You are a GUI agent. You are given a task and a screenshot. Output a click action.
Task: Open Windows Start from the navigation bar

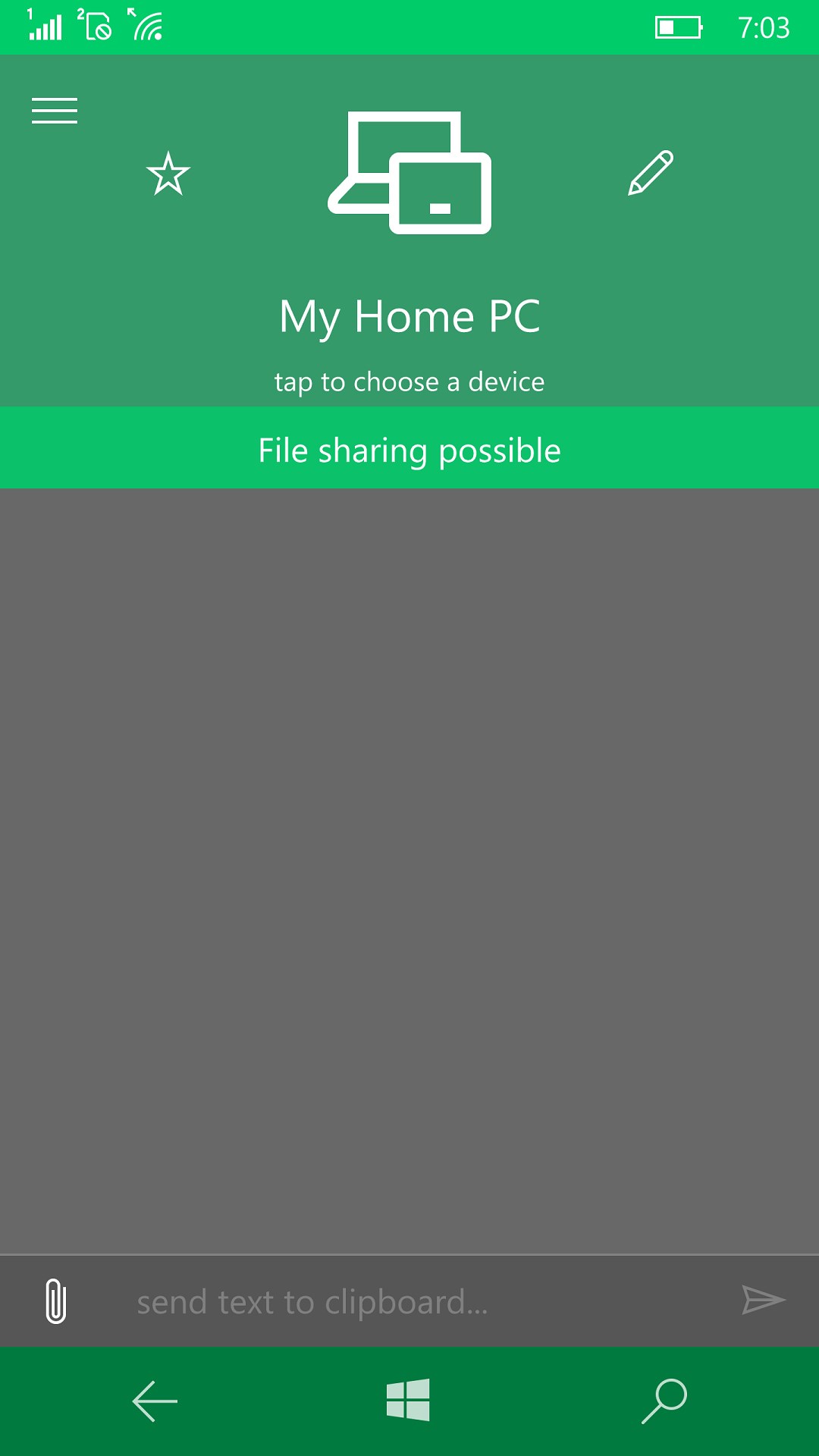coord(408,1400)
